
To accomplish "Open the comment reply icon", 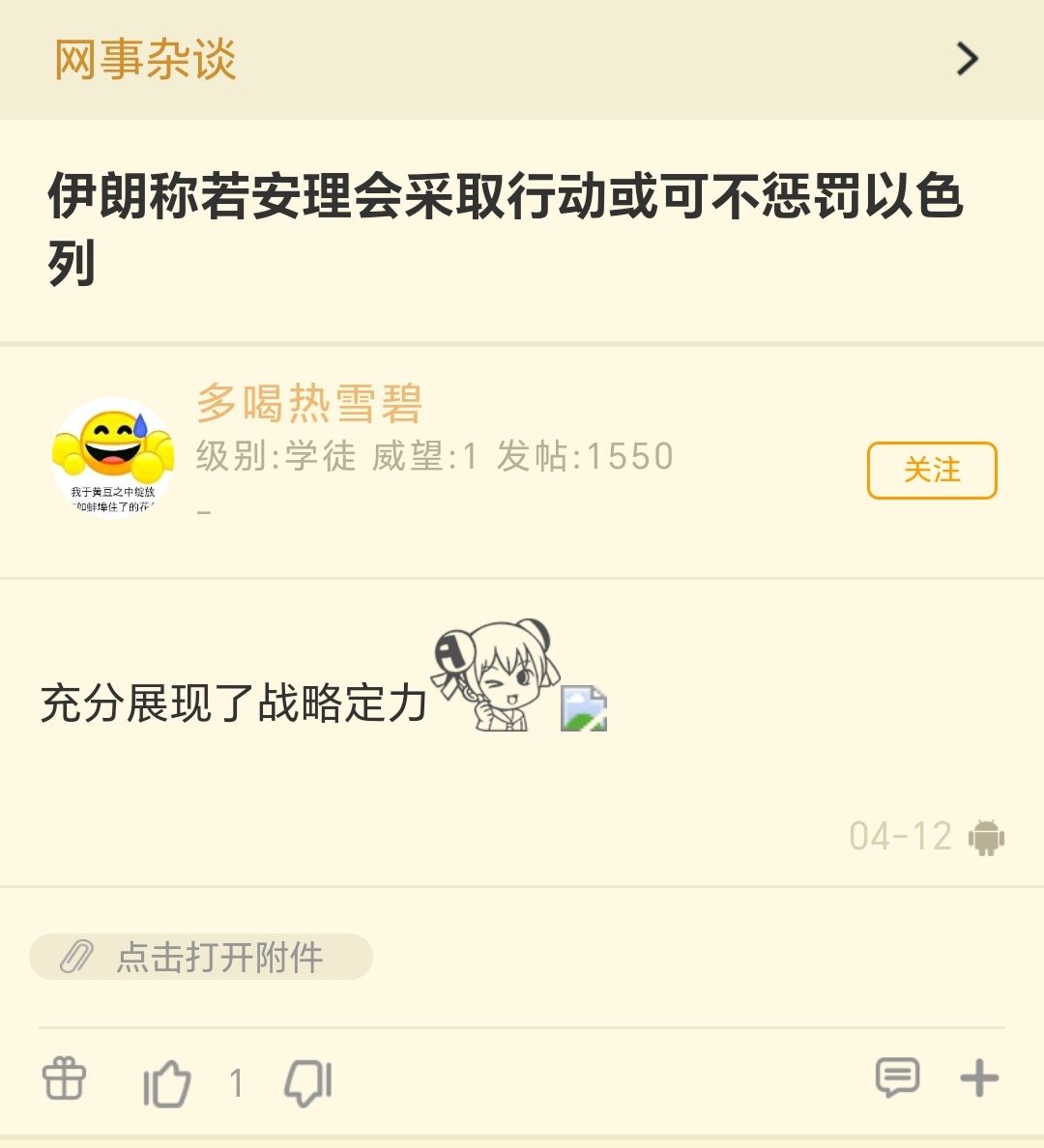I will coord(897,1077).
